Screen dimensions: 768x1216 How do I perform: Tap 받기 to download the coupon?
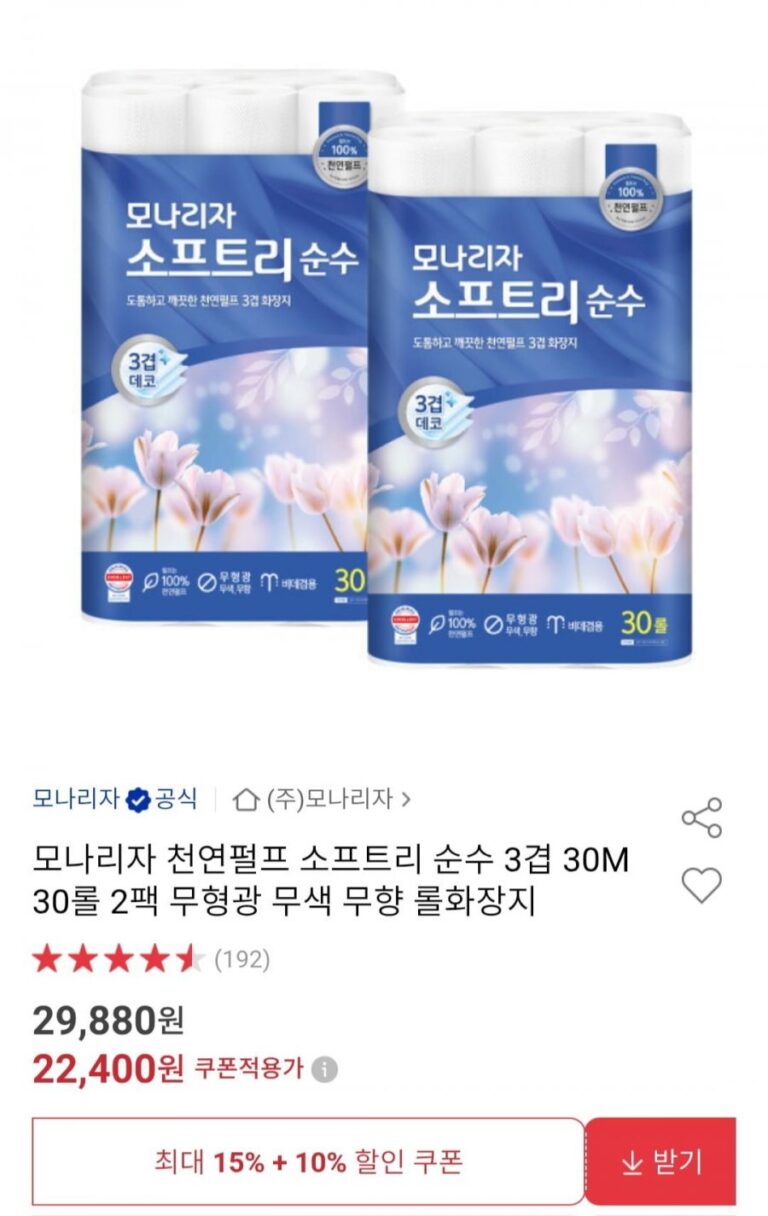tap(661, 1162)
